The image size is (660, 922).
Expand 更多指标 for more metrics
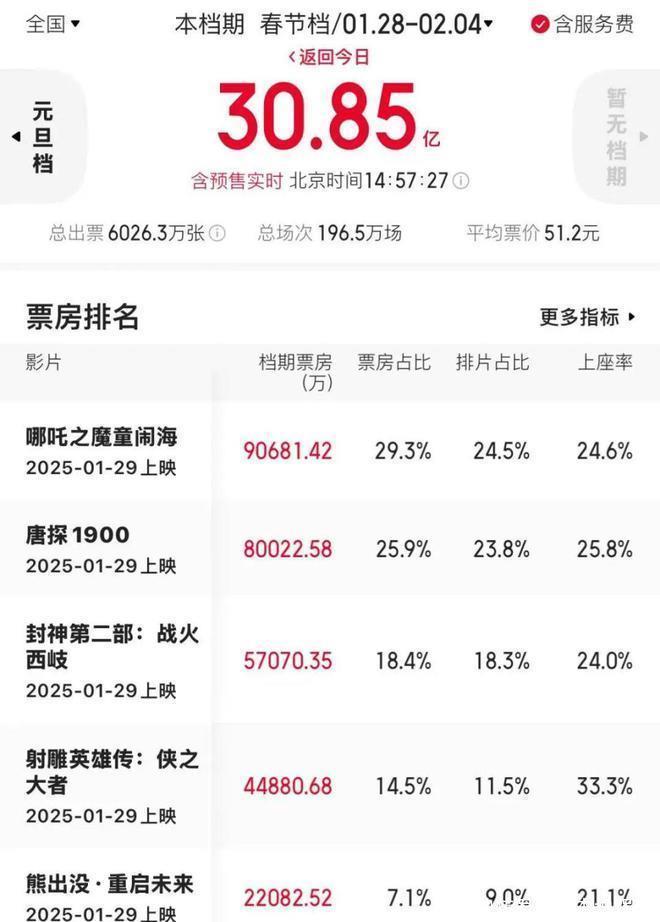point(587,317)
